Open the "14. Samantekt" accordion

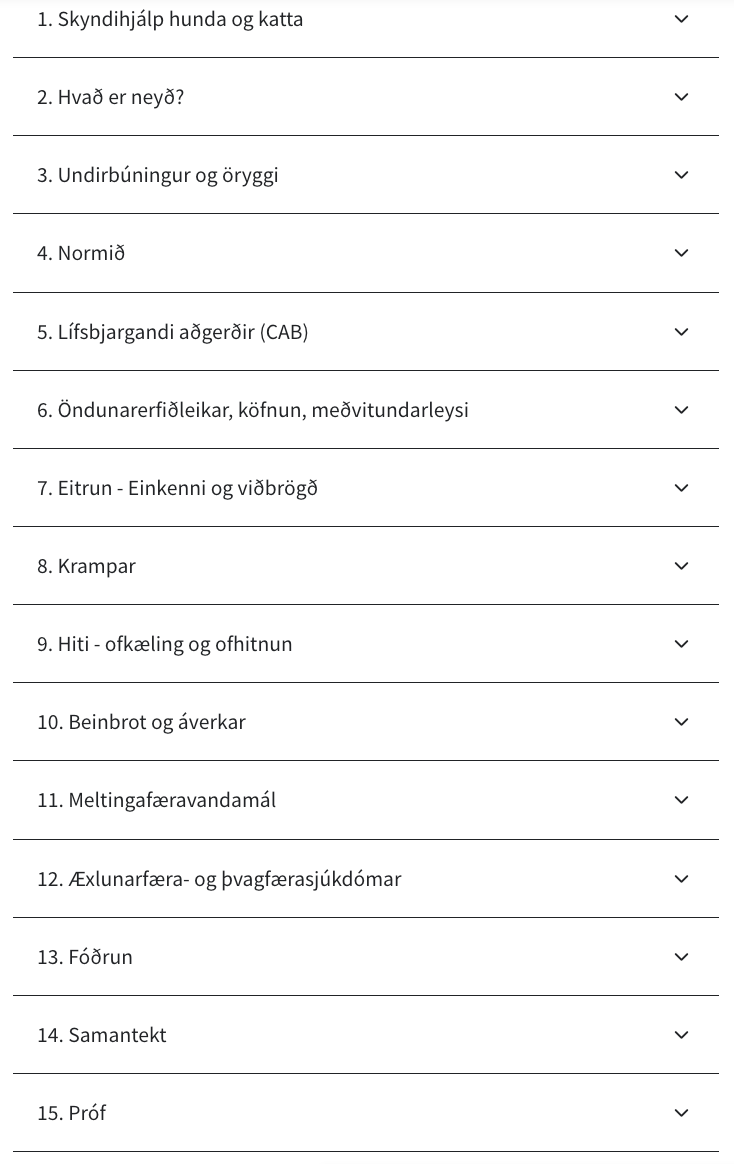click(x=681, y=1035)
